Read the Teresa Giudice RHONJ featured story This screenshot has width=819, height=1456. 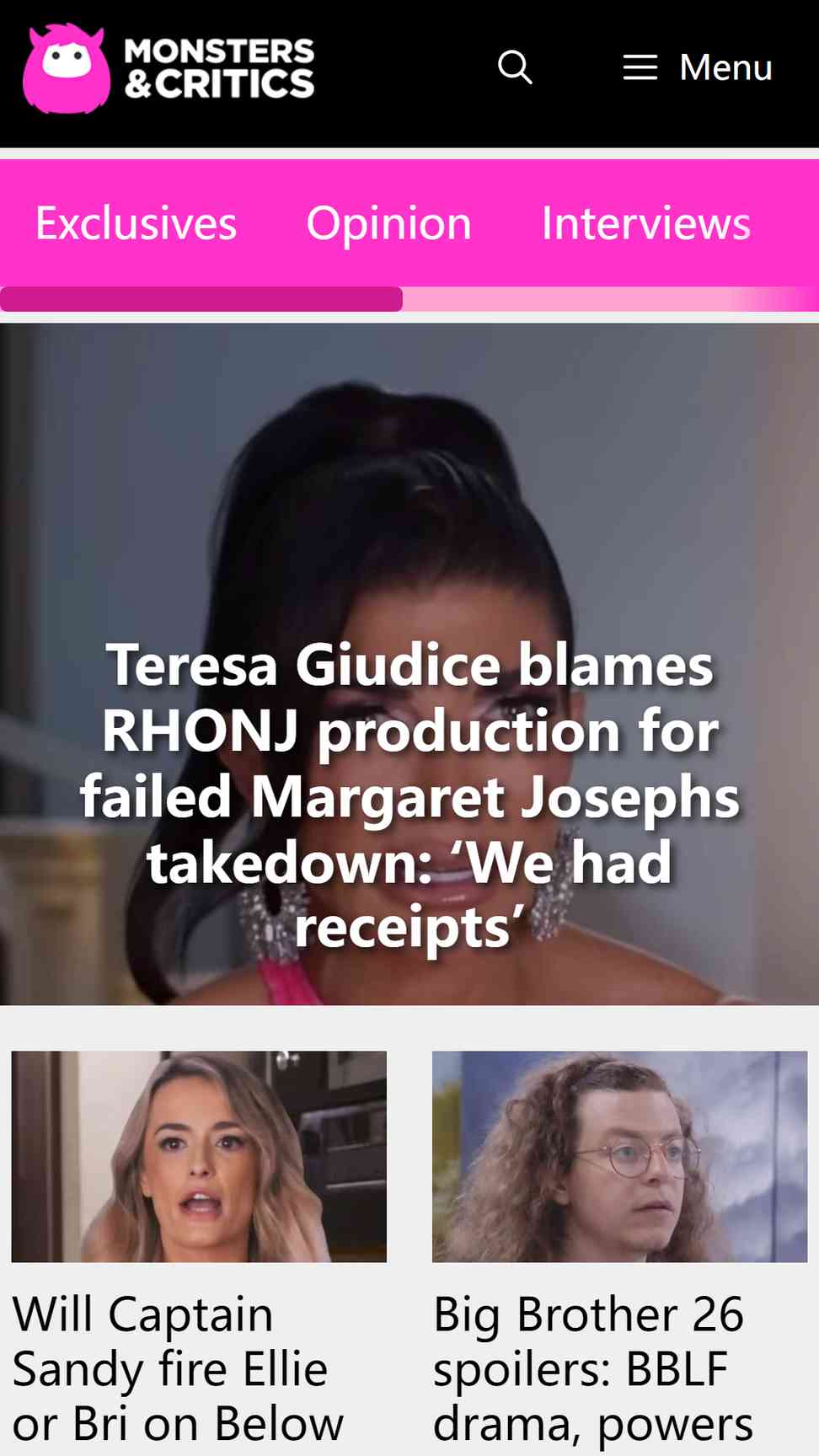tap(409, 796)
